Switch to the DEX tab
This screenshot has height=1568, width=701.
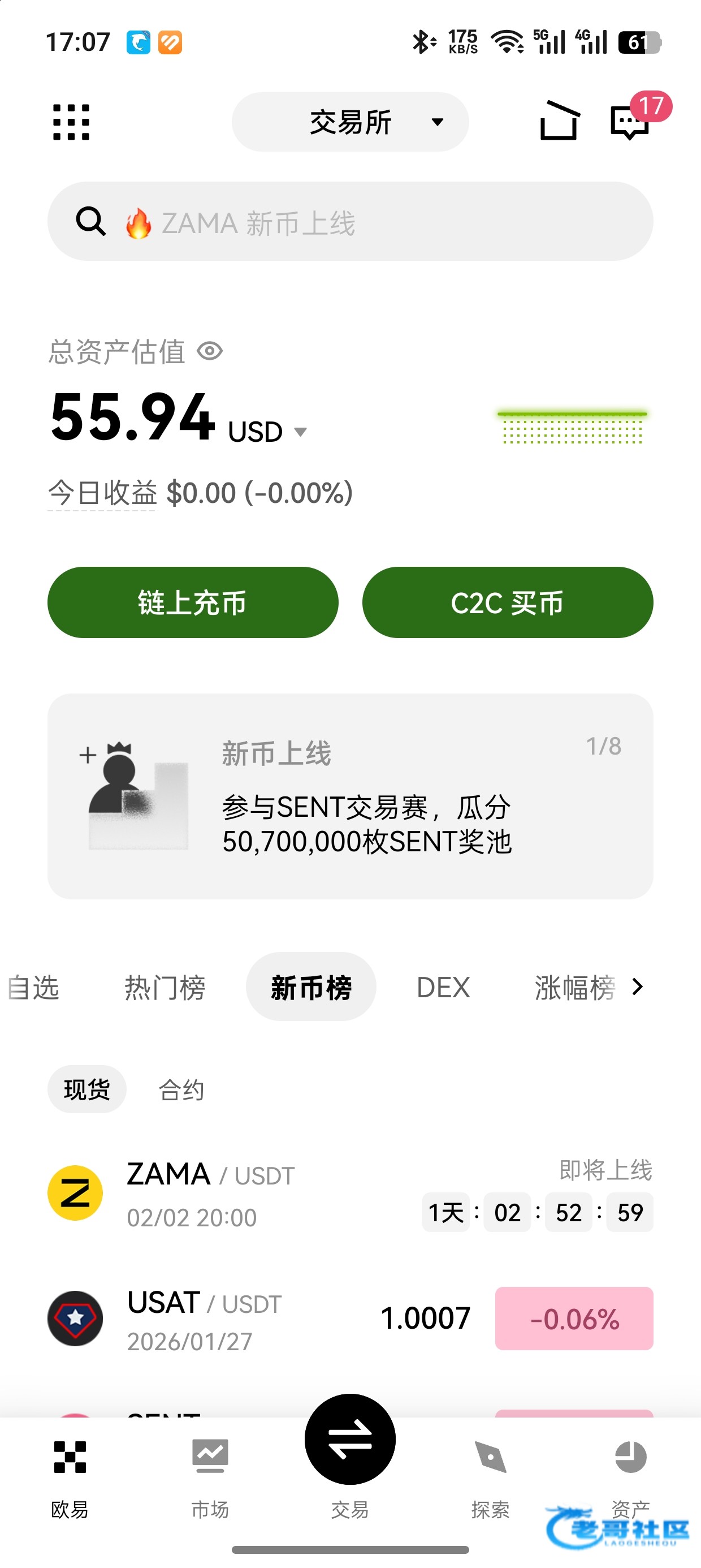[443, 987]
